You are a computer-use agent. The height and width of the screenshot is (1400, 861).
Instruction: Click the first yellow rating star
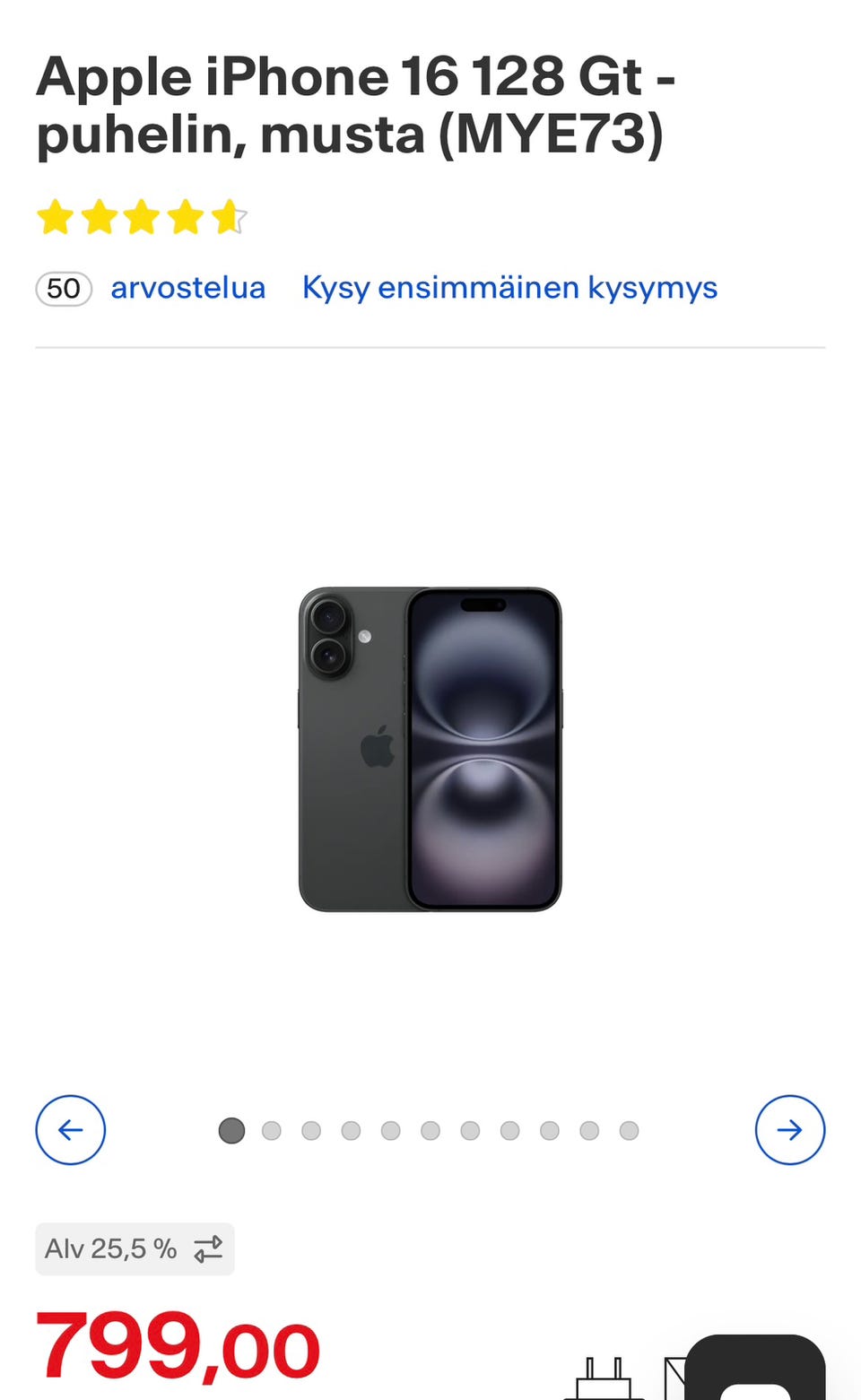(x=56, y=217)
